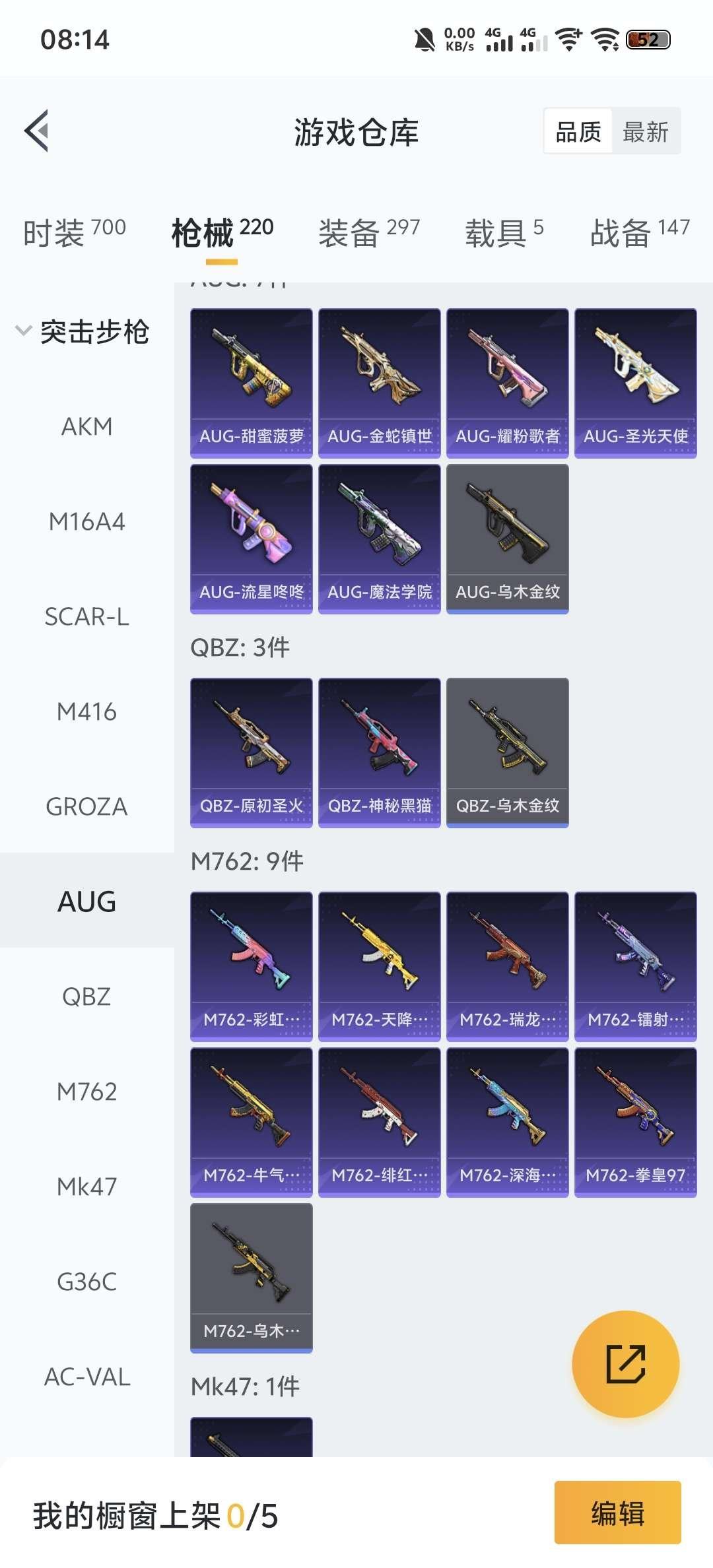View the M762-拳皇97 skin

tap(635, 1122)
